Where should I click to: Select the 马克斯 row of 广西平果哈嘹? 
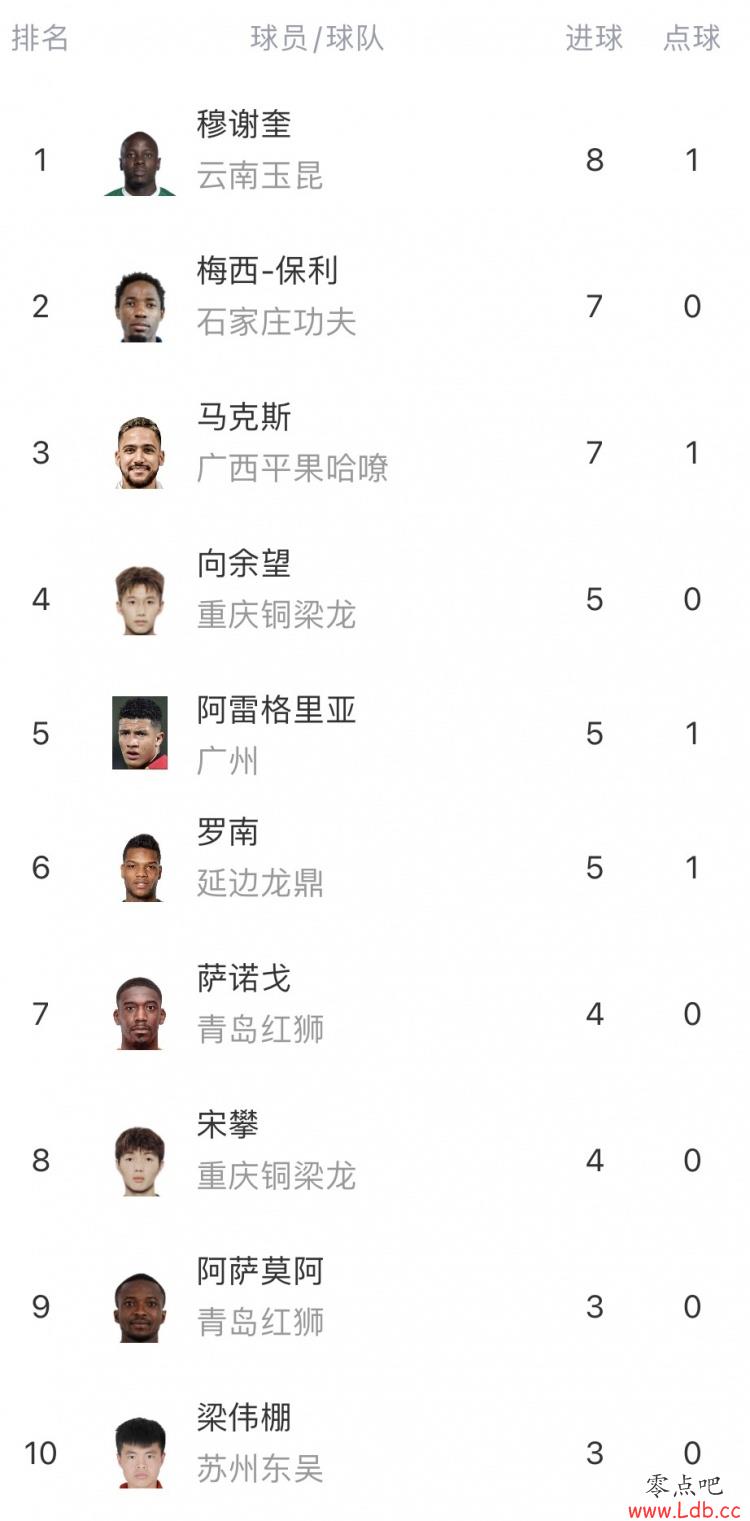(x=375, y=452)
